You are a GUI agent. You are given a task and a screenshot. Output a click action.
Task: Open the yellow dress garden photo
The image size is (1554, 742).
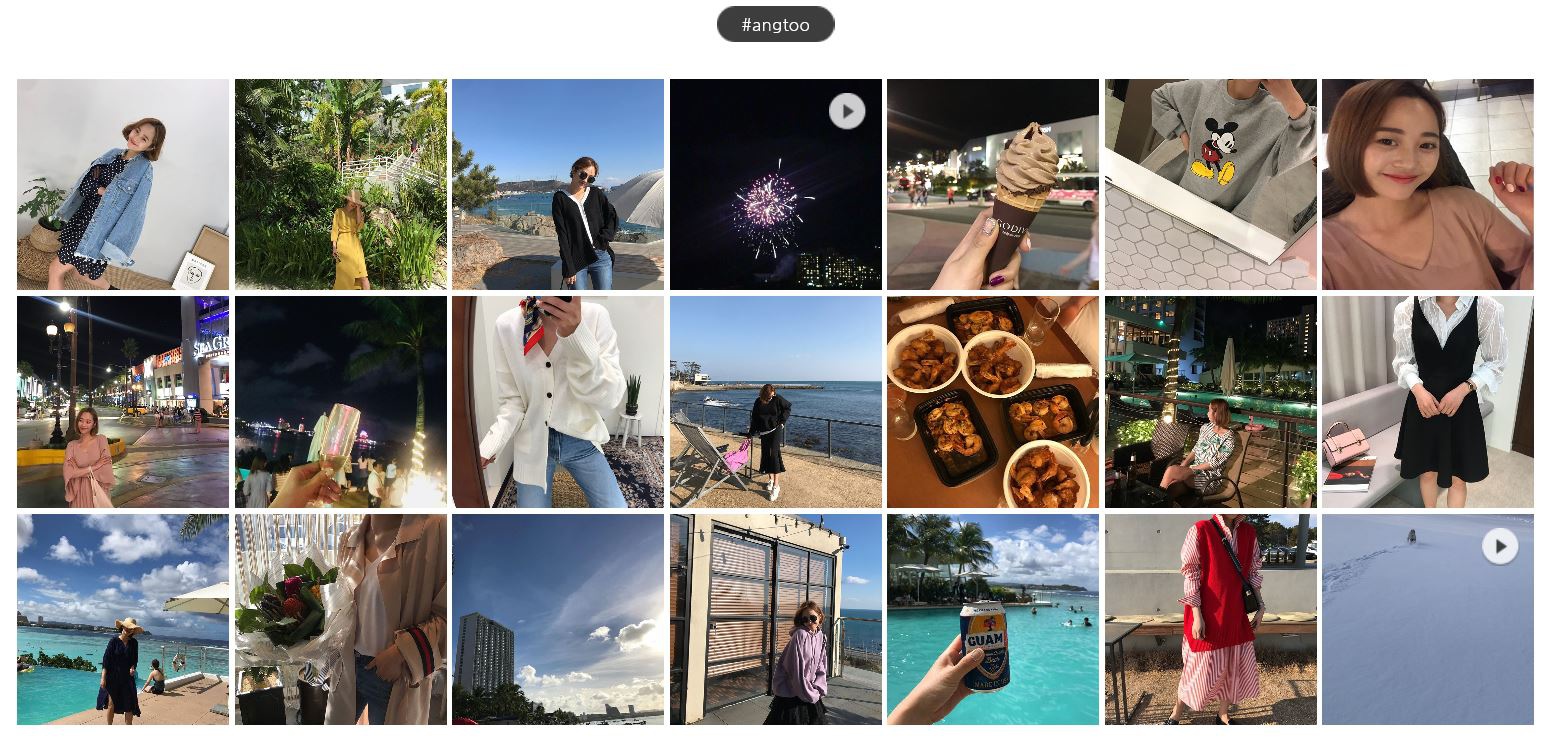pos(340,185)
